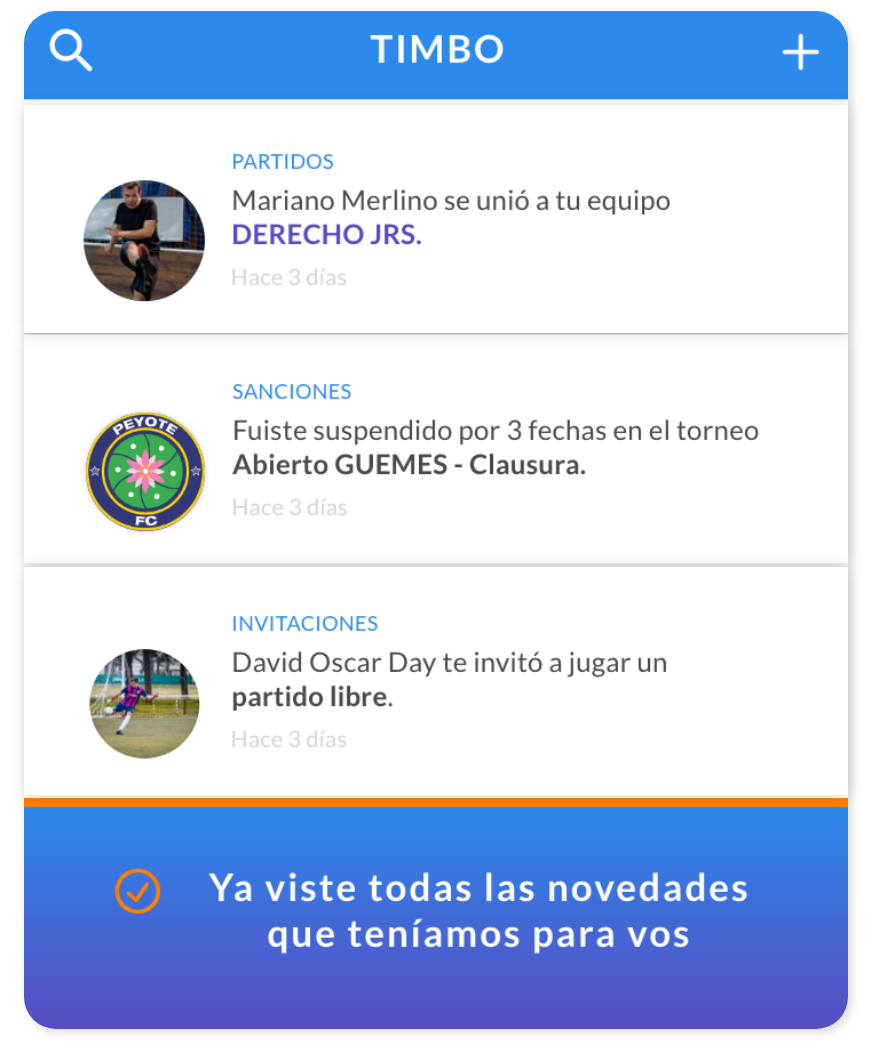The height and width of the screenshot is (1048, 872).
Task: Open the DERECHO JRS. team link
Action: tap(327, 235)
